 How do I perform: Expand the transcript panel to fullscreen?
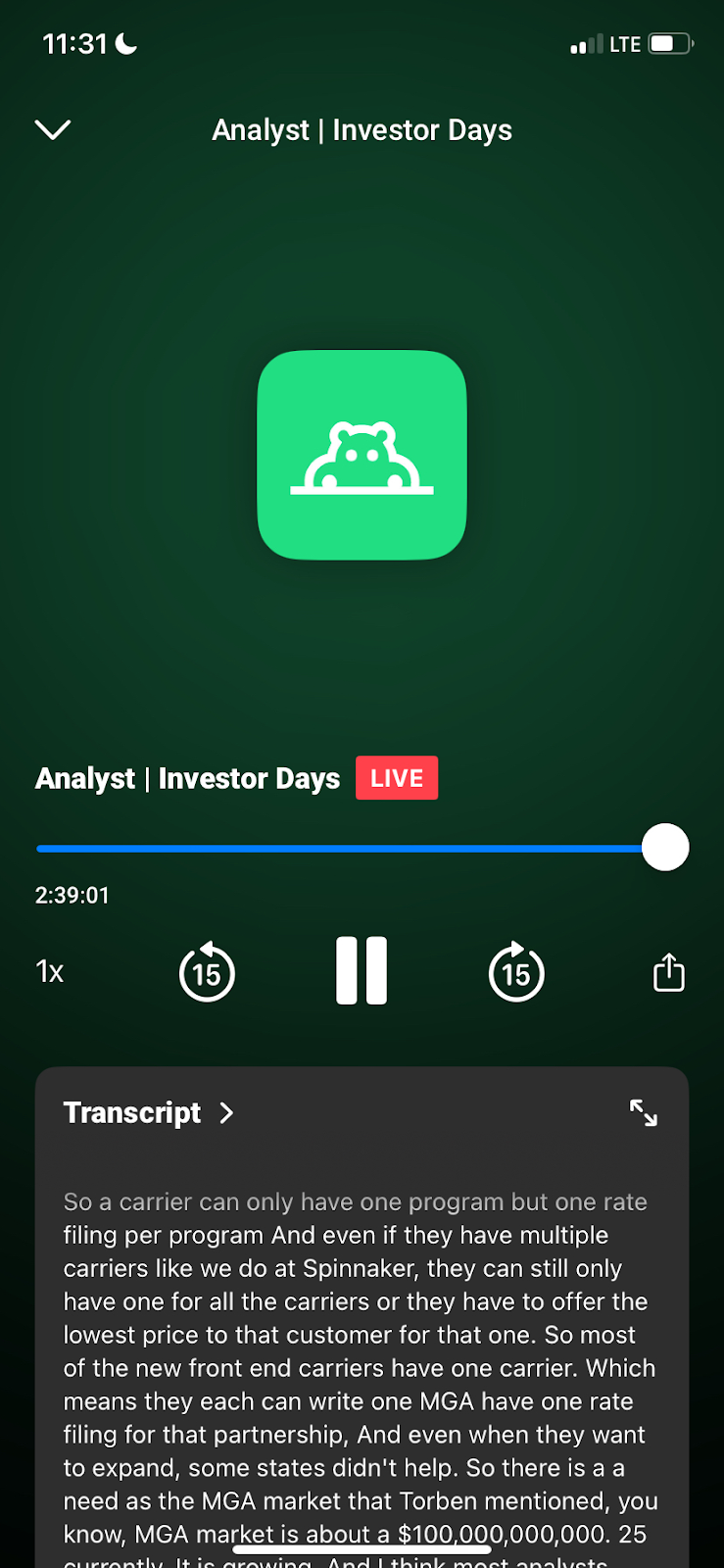tap(644, 1113)
